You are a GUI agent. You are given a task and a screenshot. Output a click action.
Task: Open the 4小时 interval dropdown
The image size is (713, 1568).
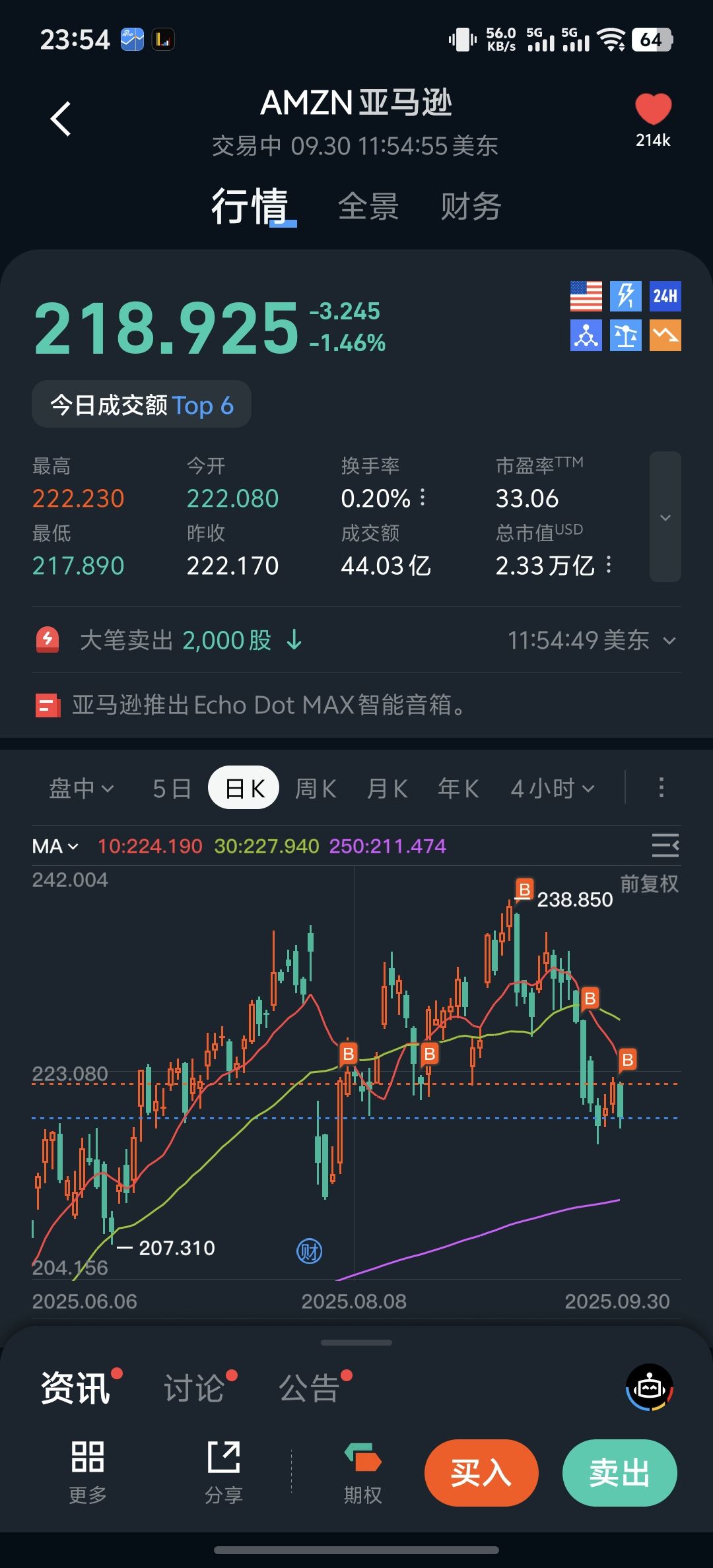[553, 788]
